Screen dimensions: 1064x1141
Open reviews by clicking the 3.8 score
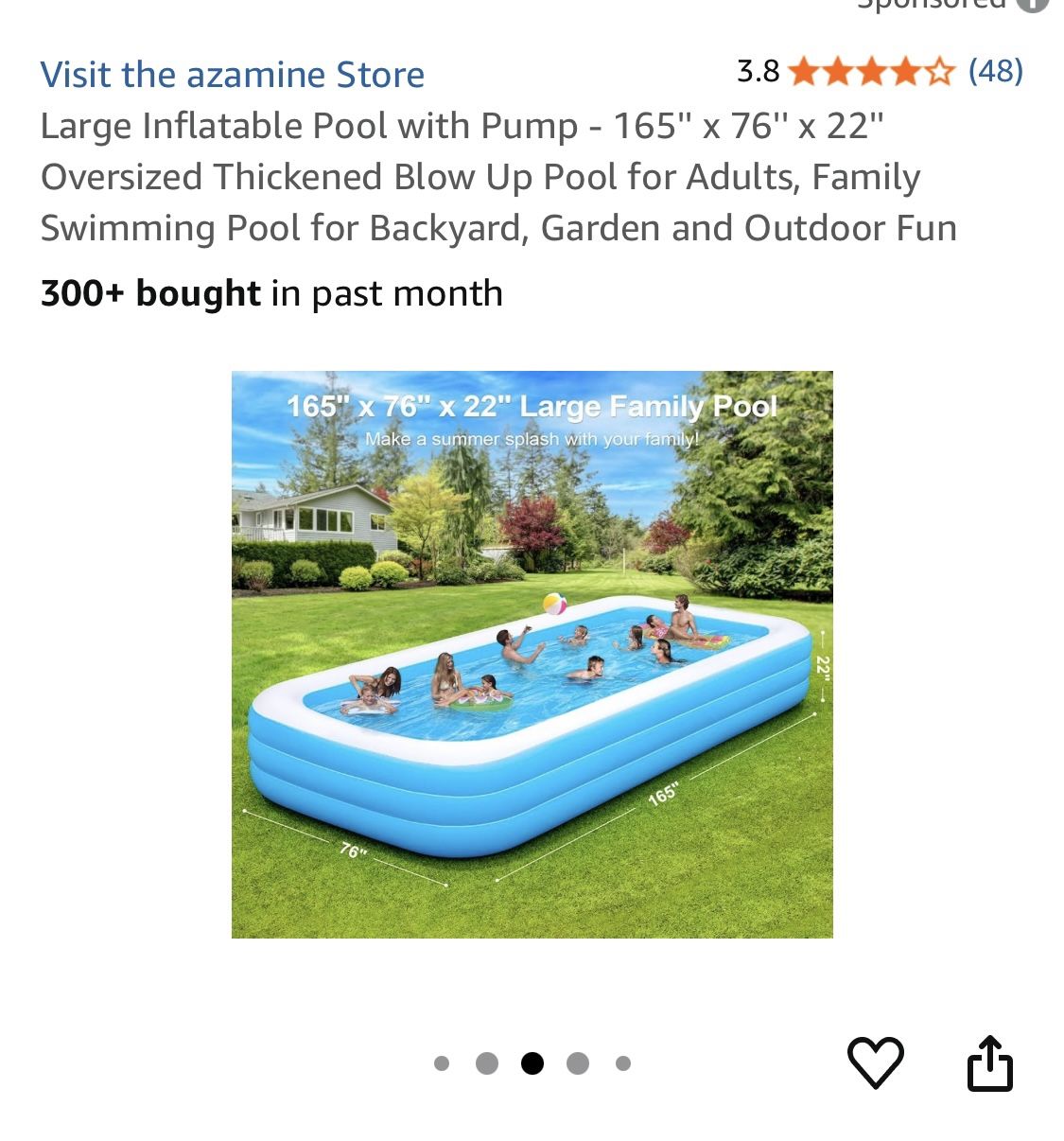757,71
